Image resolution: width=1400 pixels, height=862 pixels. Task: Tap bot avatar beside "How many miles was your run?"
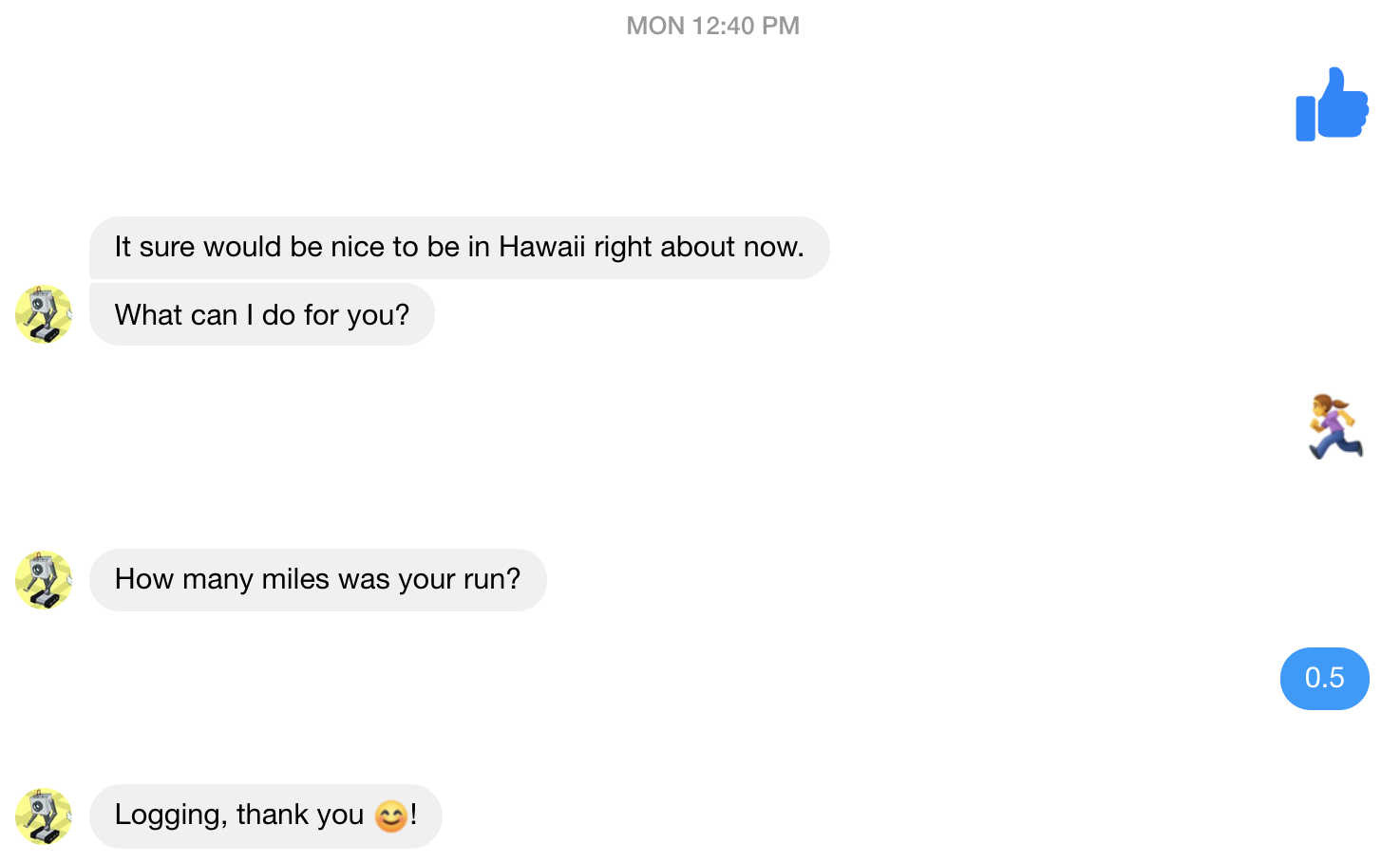point(44,580)
